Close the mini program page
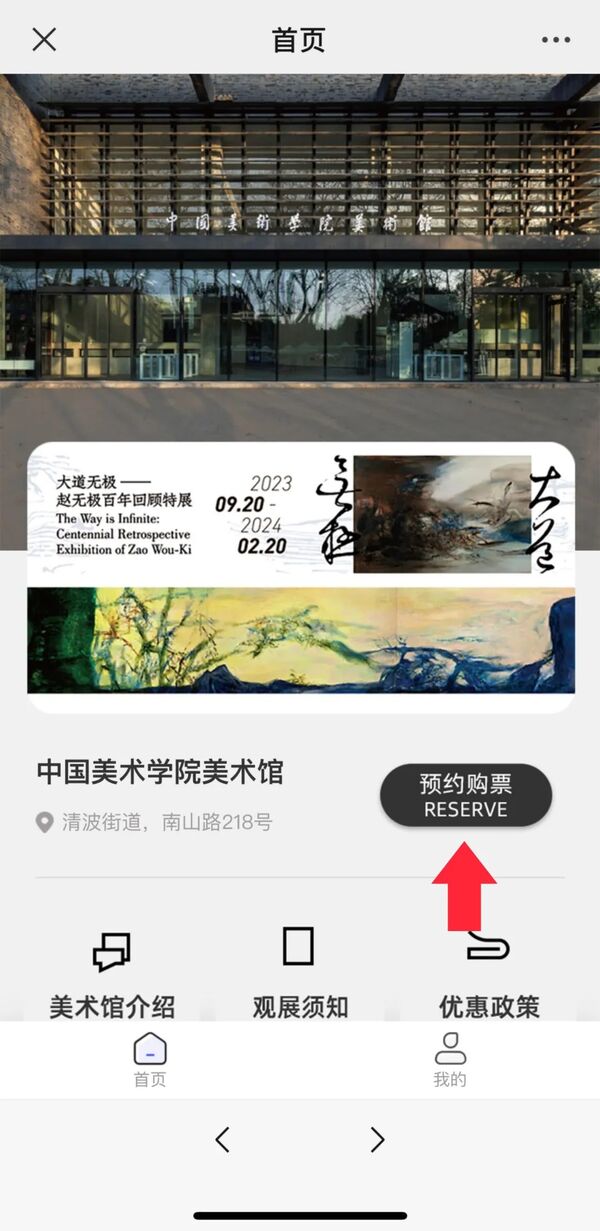The height and width of the screenshot is (1231, 600). tap(44, 40)
